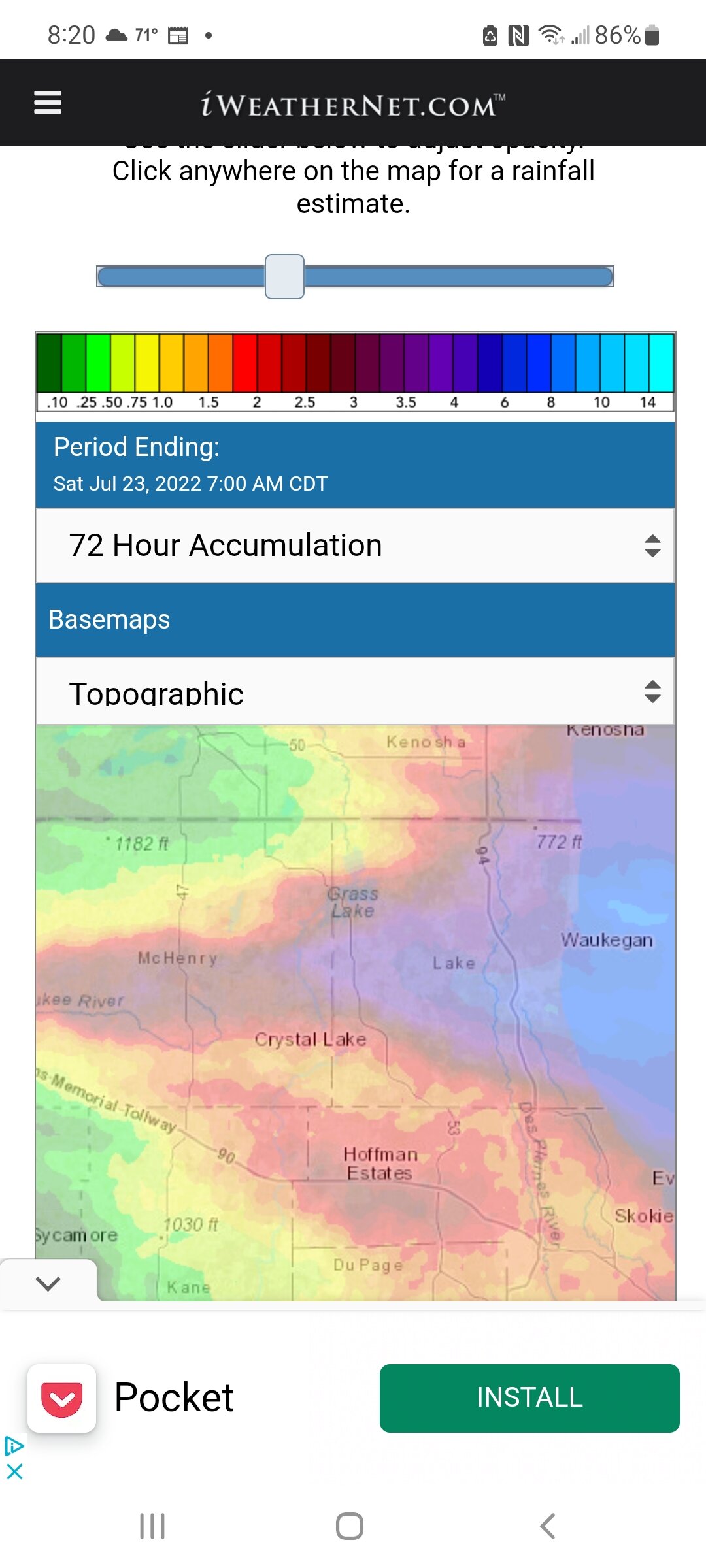This screenshot has height=1568, width=706.
Task: Close the Pocket ad banner
Action: pos(14,1471)
